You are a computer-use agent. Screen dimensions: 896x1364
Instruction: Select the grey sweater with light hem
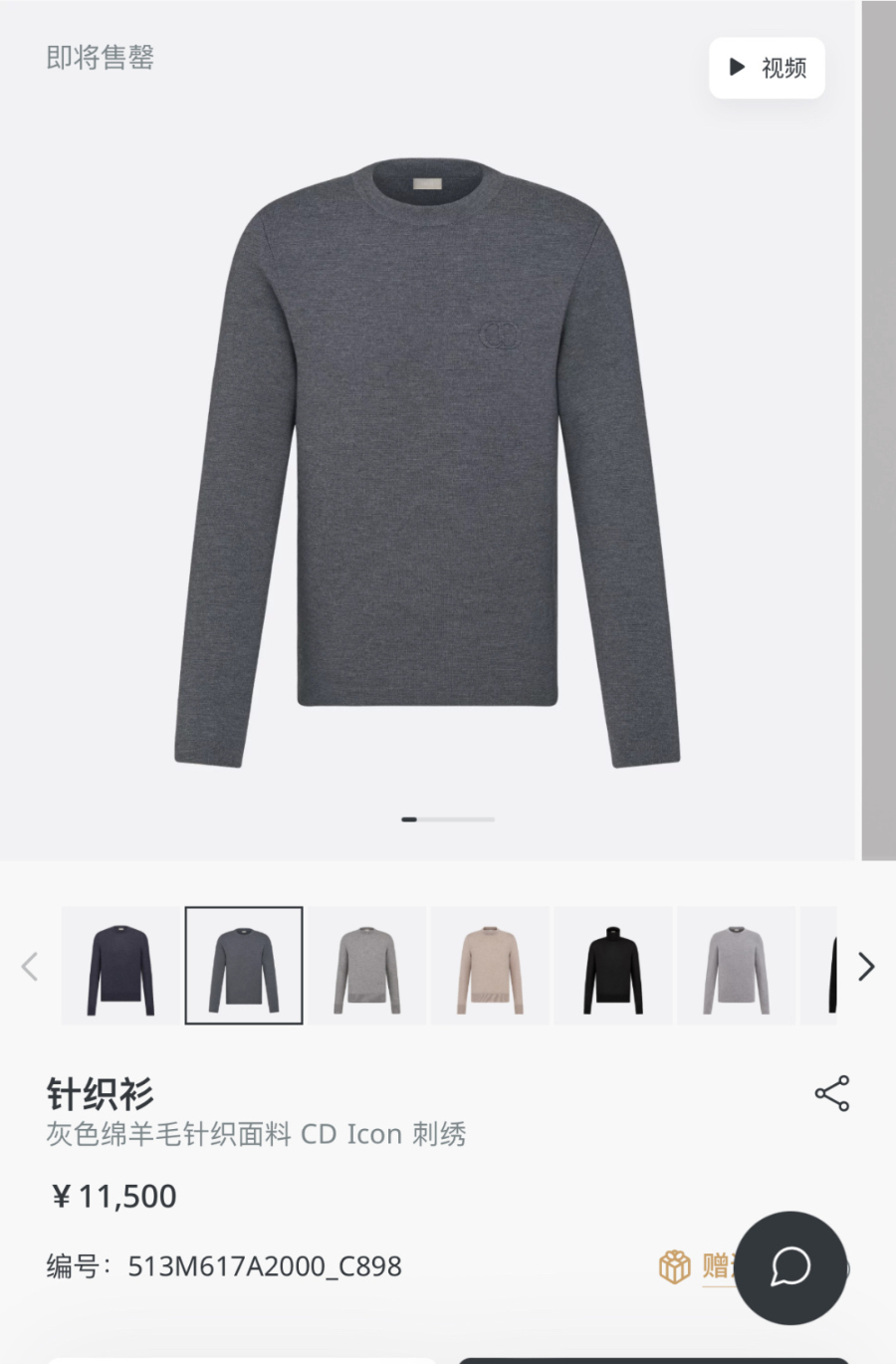pyautogui.click(x=367, y=966)
